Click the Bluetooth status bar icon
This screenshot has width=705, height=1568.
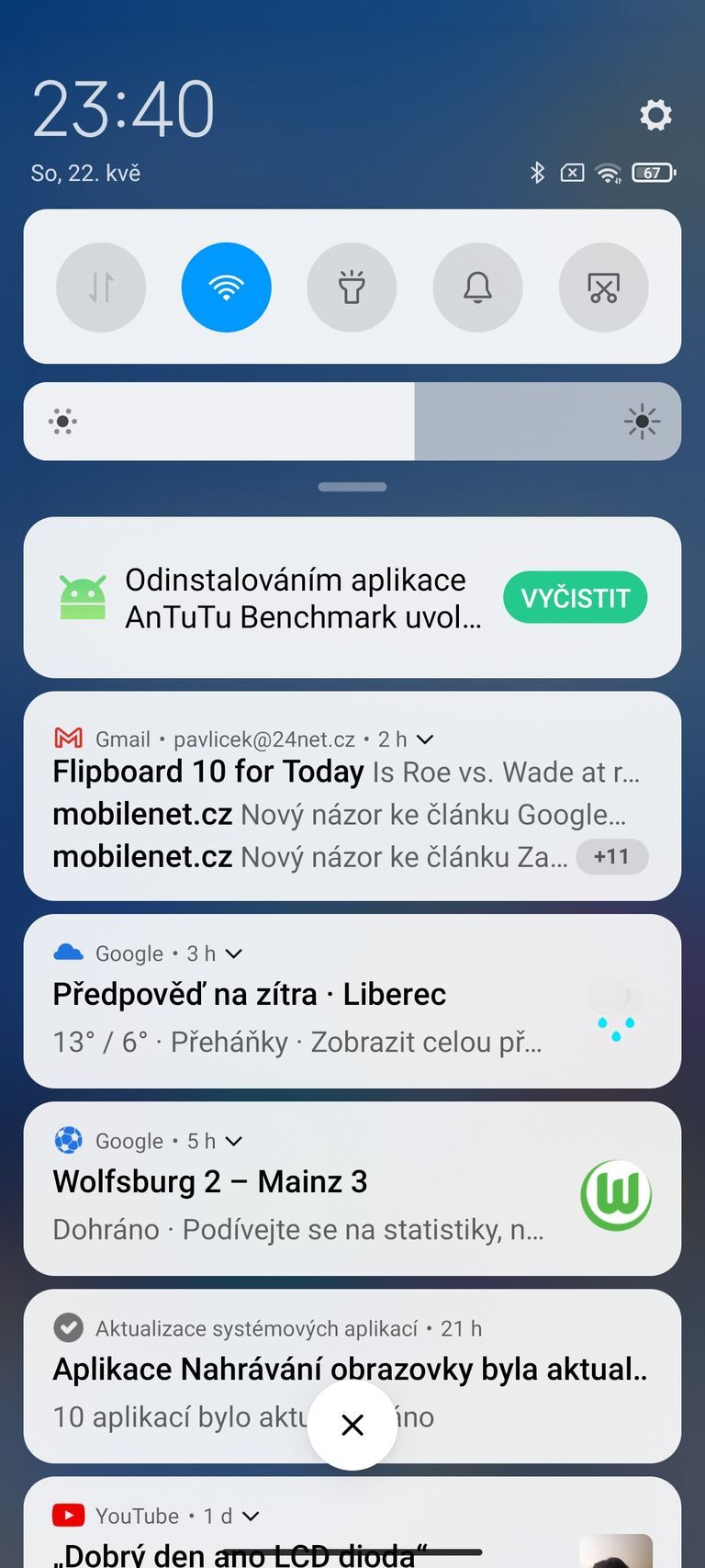coord(537,172)
